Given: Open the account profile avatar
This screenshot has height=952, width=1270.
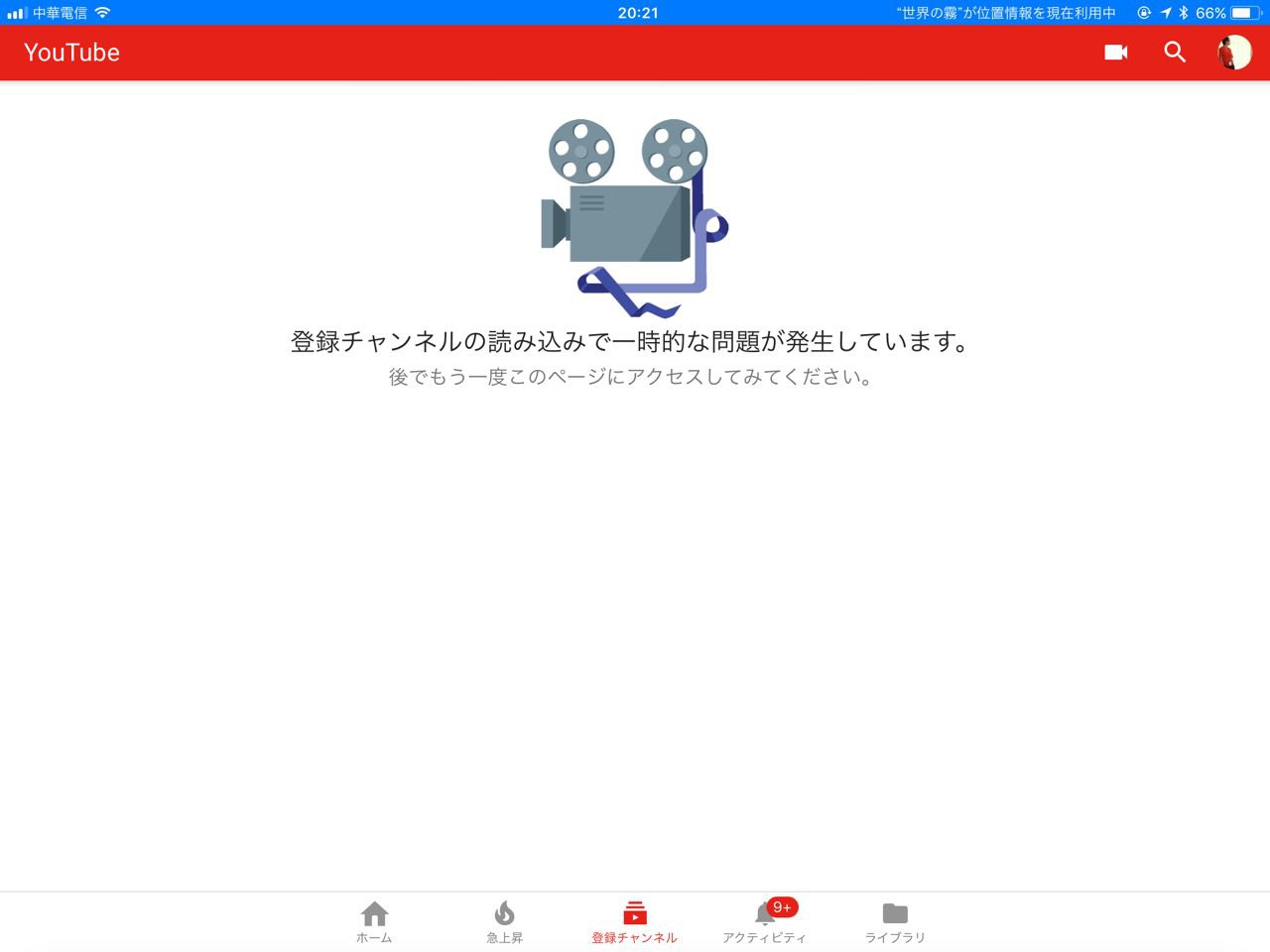Looking at the screenshot, I should [x=1234, y=53].
